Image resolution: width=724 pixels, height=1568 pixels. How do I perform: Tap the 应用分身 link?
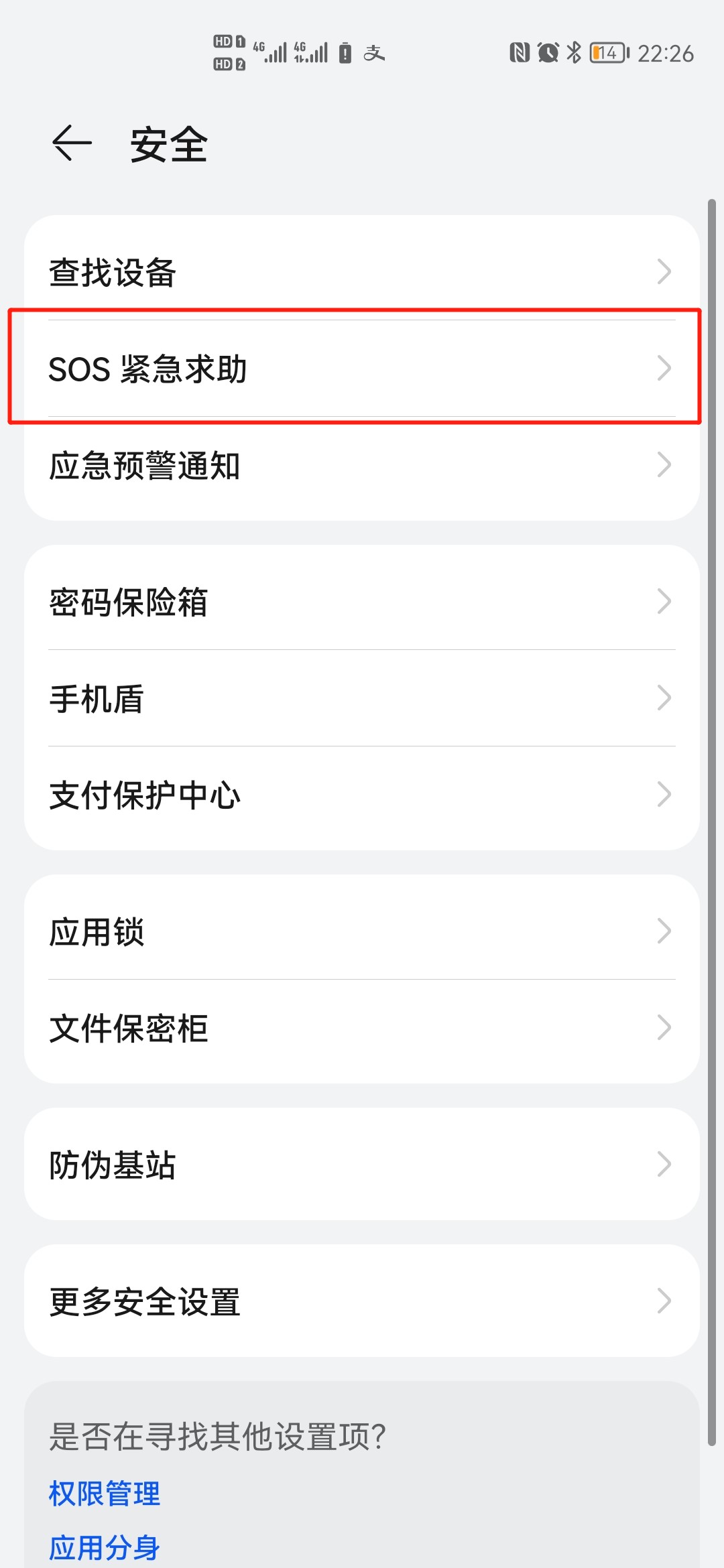tap(105, 1547)
